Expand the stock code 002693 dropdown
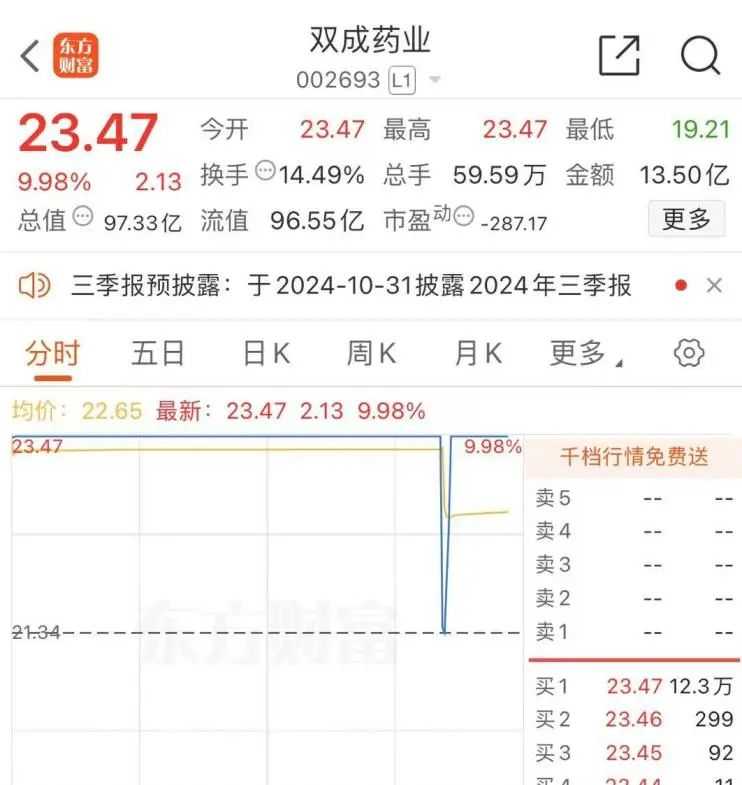The width and height of the screenshot is (742, 785). pyautogui.click(x=434, y=80)
